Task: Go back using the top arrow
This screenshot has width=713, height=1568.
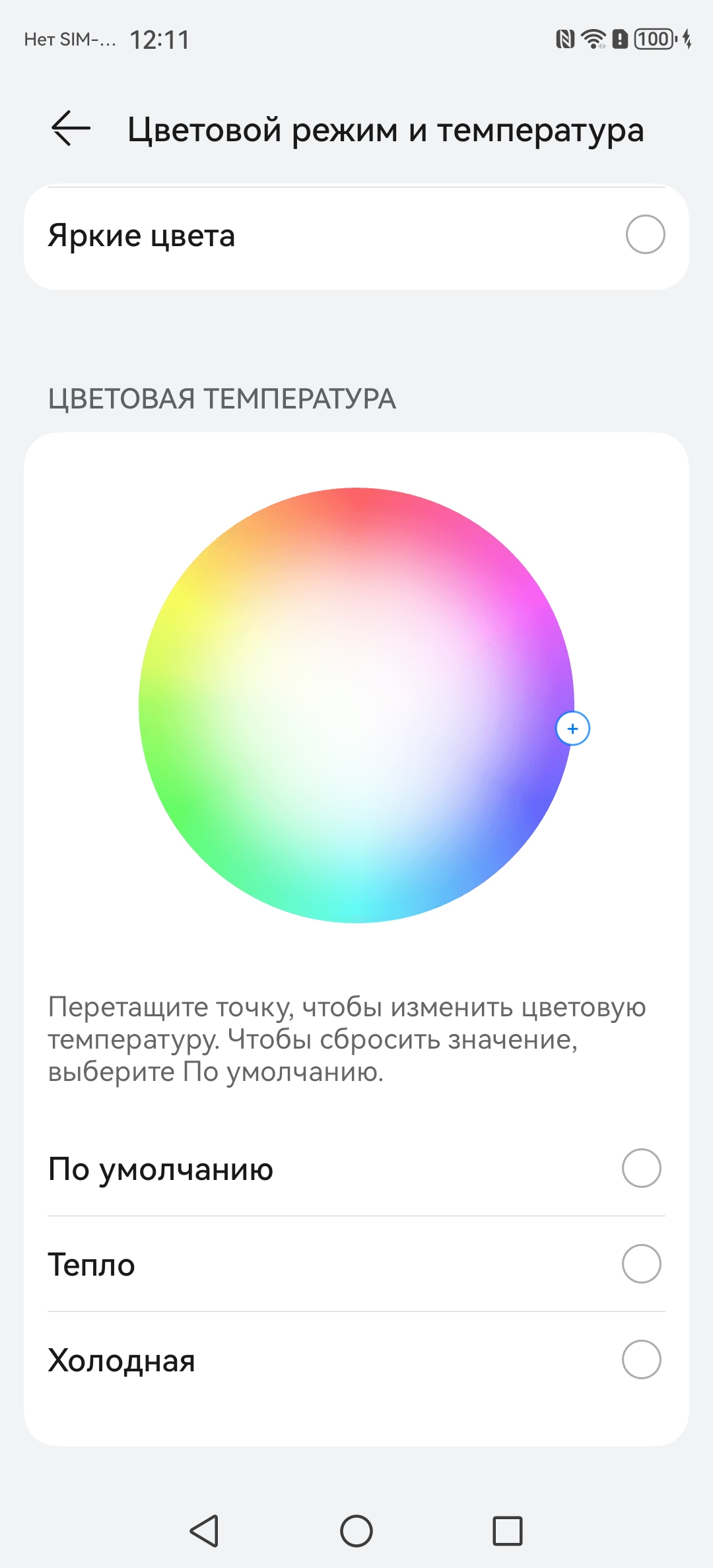Action: tap(71, 128)
